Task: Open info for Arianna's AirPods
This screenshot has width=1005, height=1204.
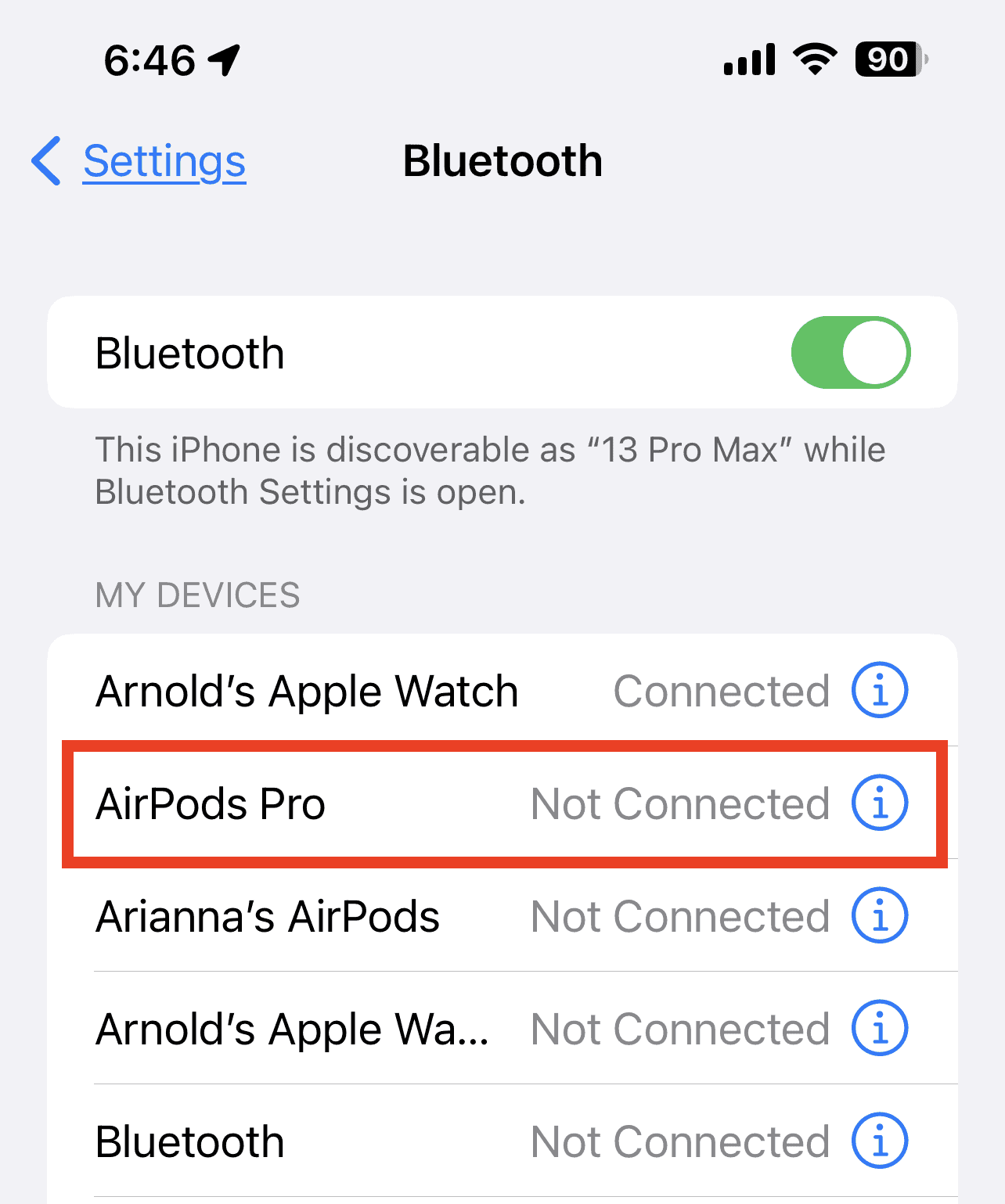Action: 879,916
